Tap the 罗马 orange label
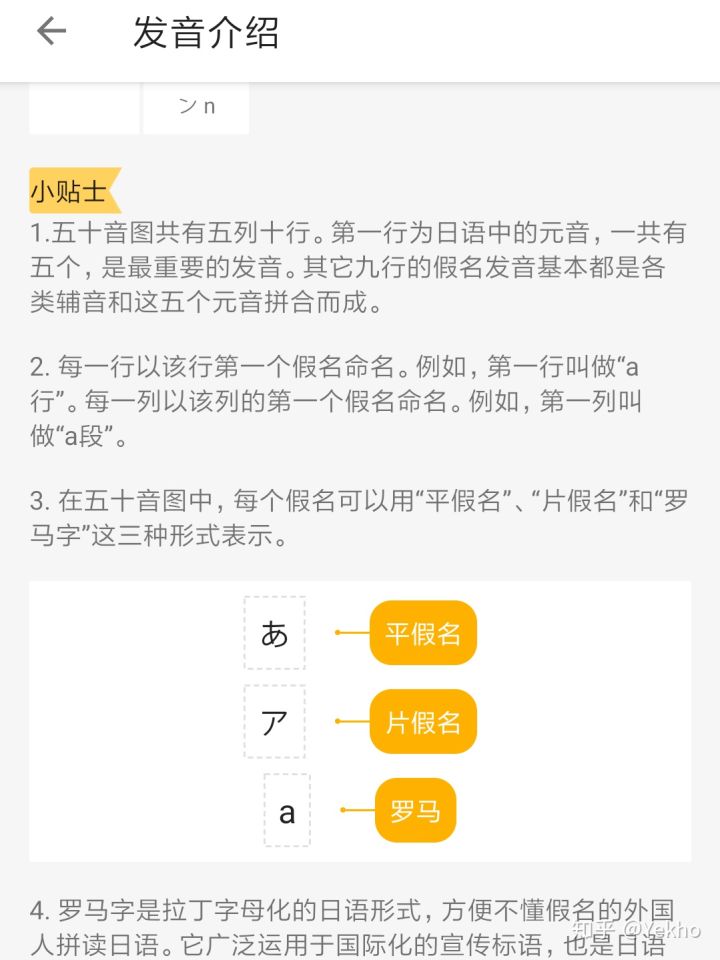This screenshot has height=960, width=720. [x=415, y=811]
